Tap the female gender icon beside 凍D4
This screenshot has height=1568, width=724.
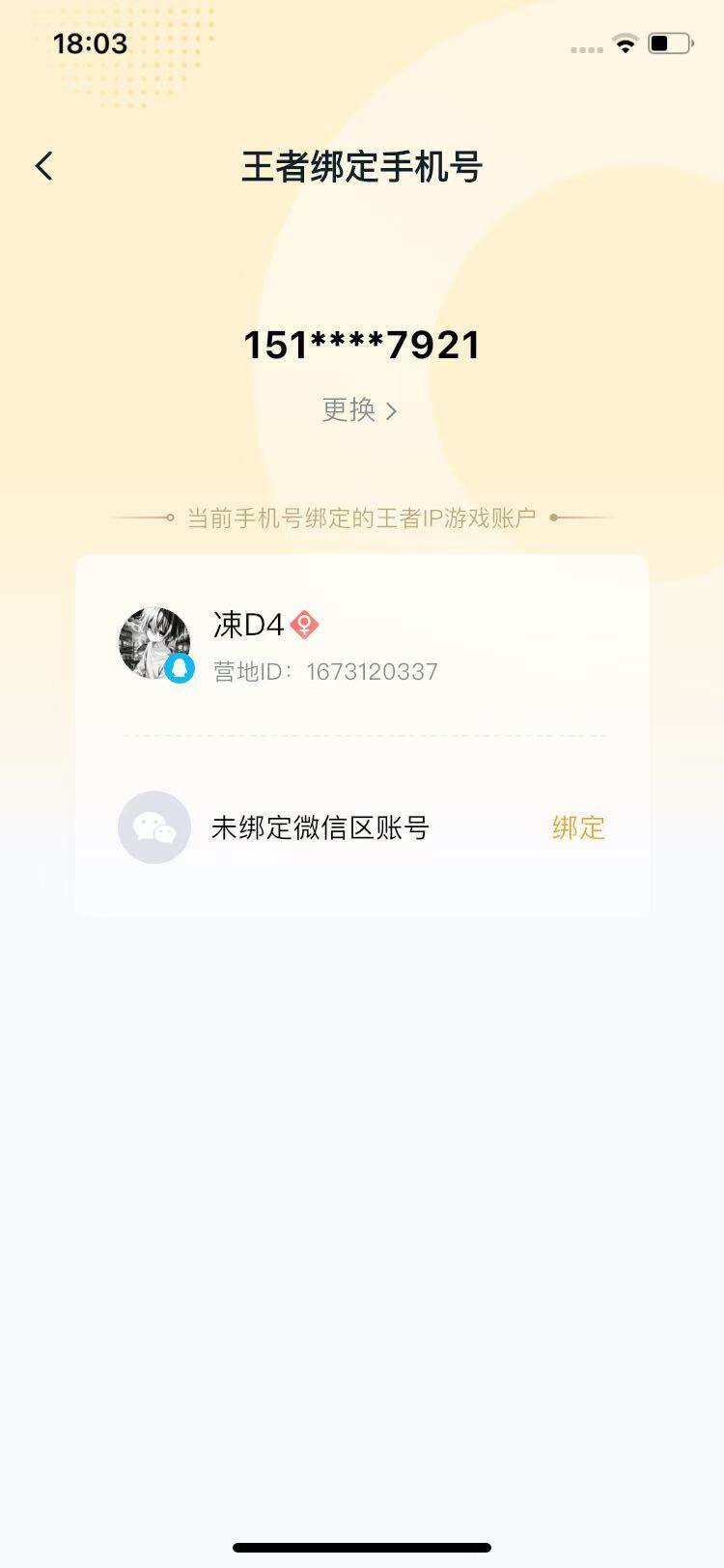pyautogui.click(x=304, y=626)
